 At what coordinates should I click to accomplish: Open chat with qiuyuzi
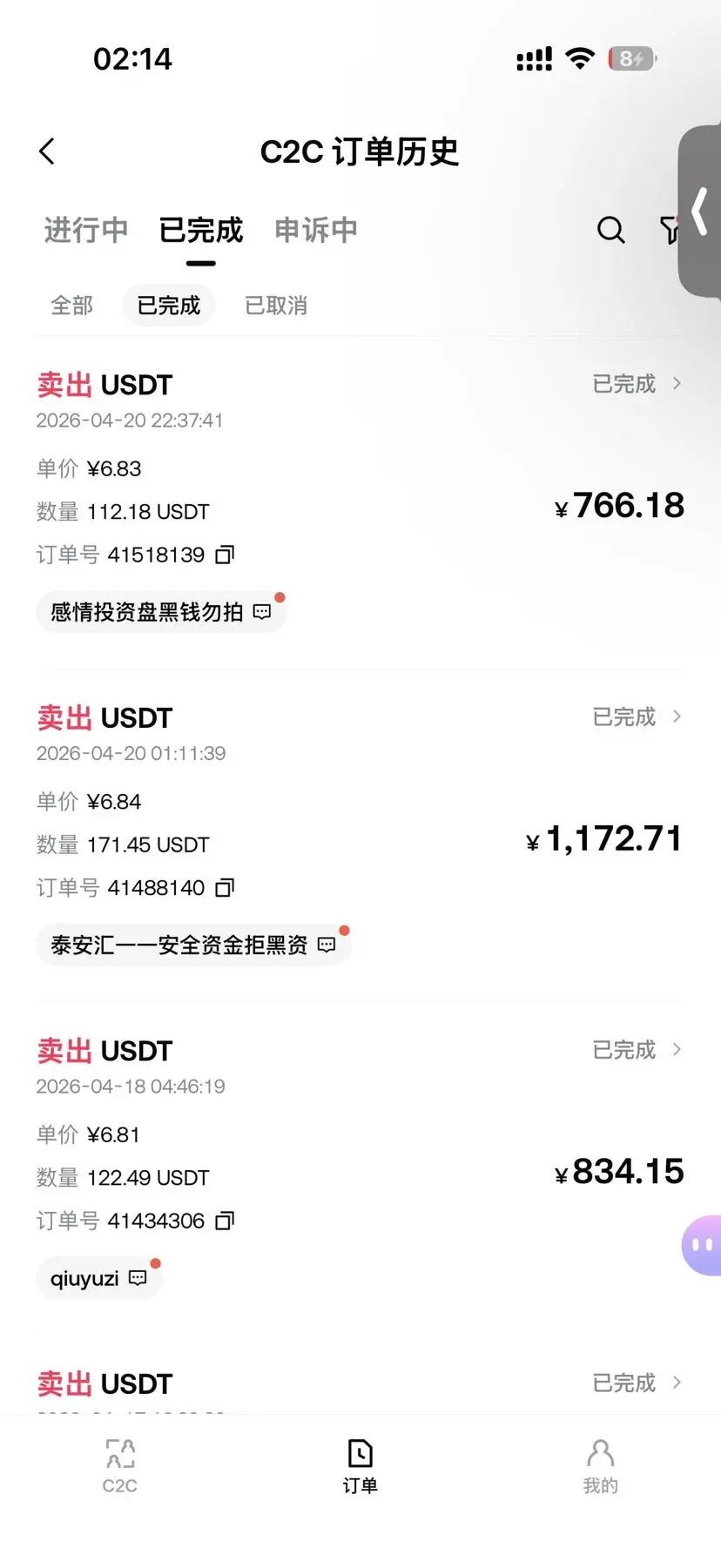pos(99,1278)
